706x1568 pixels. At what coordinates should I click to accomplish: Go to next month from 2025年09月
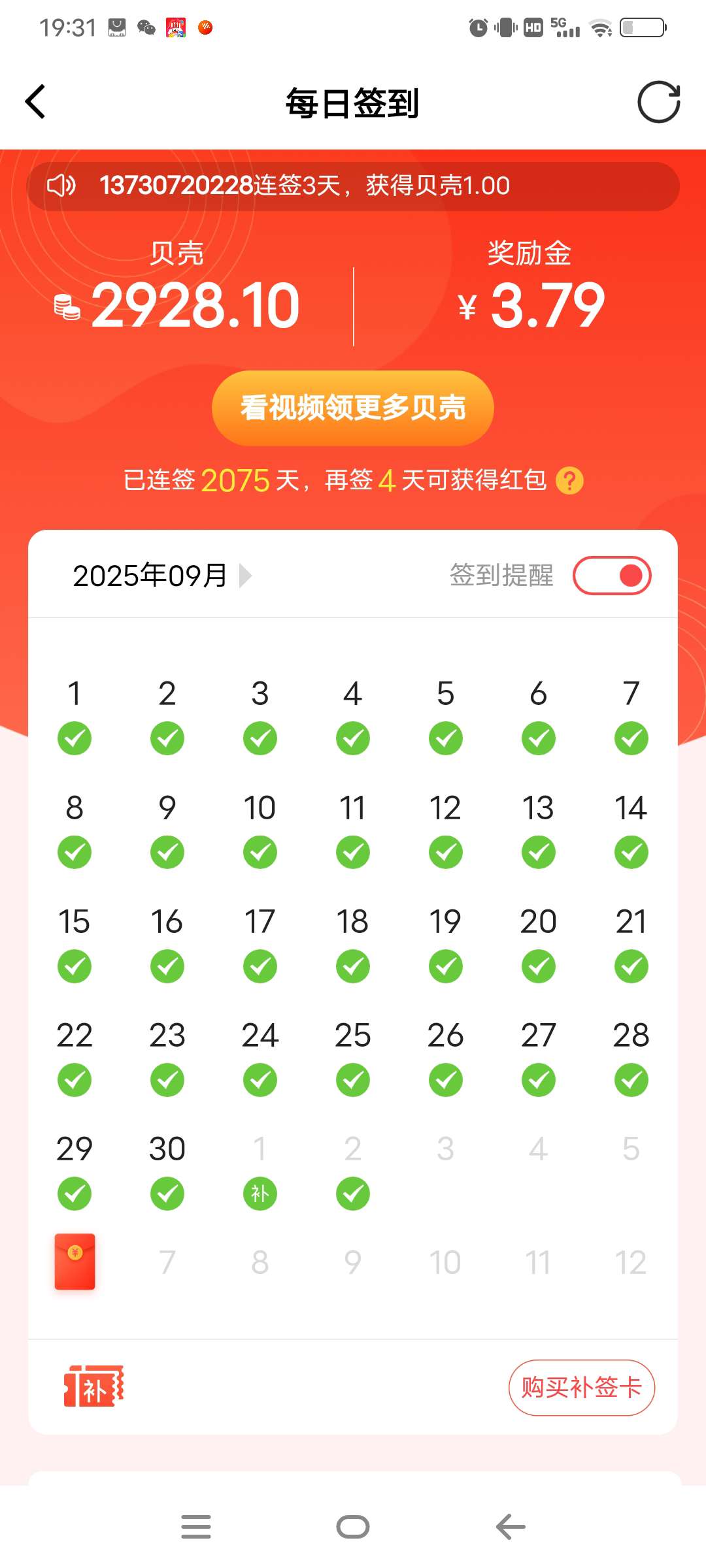tap(246, 576)
